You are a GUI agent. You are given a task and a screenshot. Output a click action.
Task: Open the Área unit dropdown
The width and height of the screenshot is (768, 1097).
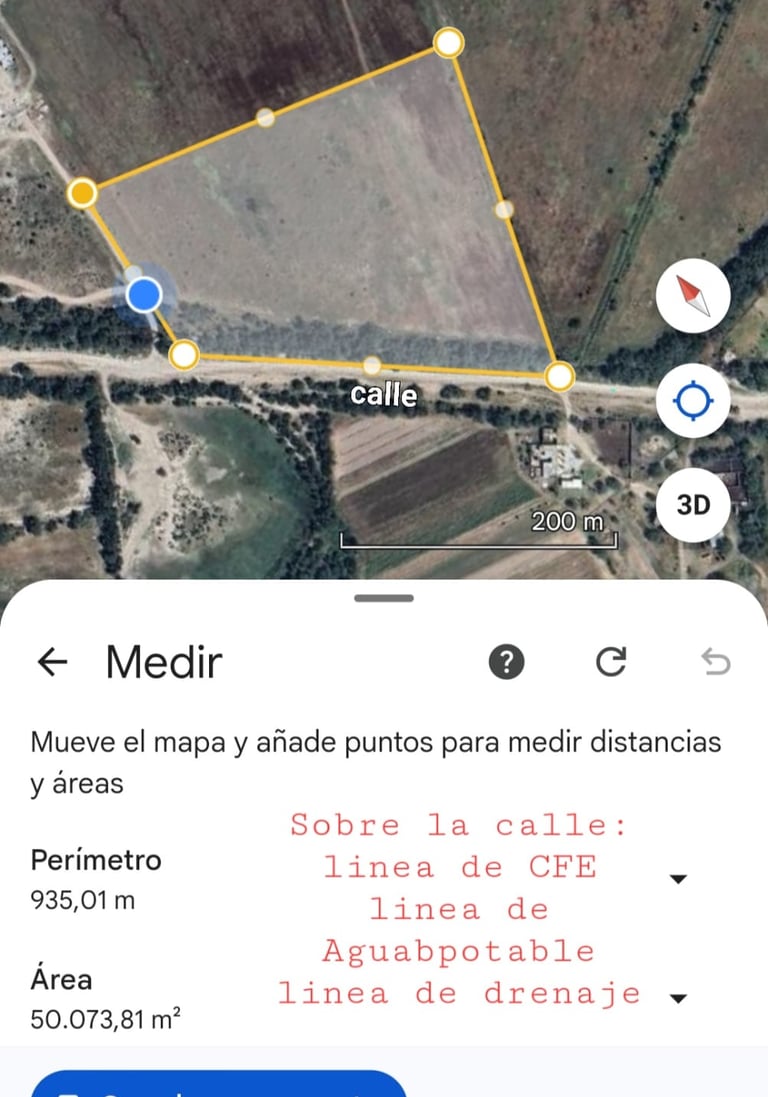(678, 998)
